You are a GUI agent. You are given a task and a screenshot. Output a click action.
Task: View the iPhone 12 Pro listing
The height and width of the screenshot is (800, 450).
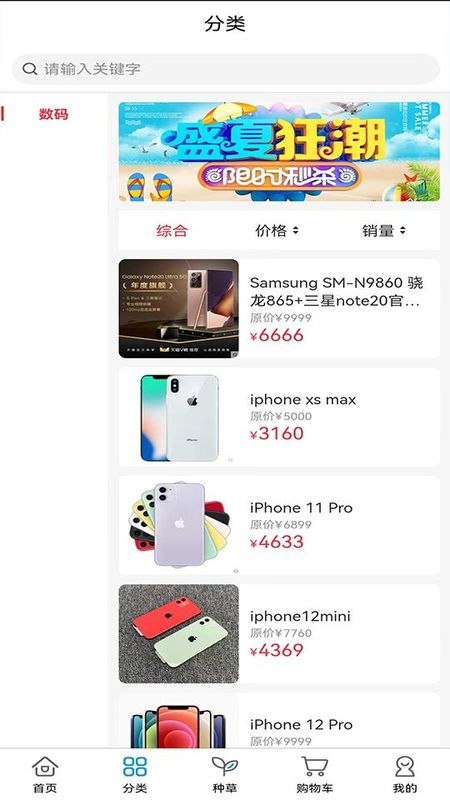pyautogui.click(x=279, y=720)
